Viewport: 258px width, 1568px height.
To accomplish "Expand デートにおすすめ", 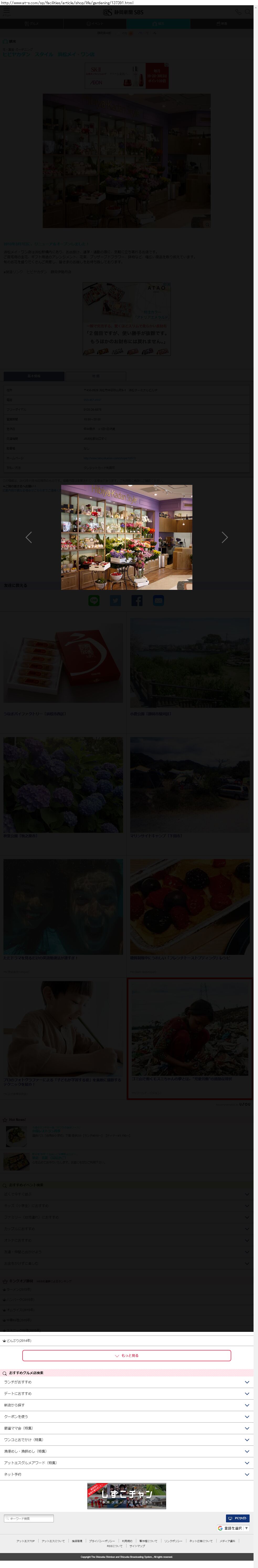I will pyautogui.click(x=127, y=1393).
